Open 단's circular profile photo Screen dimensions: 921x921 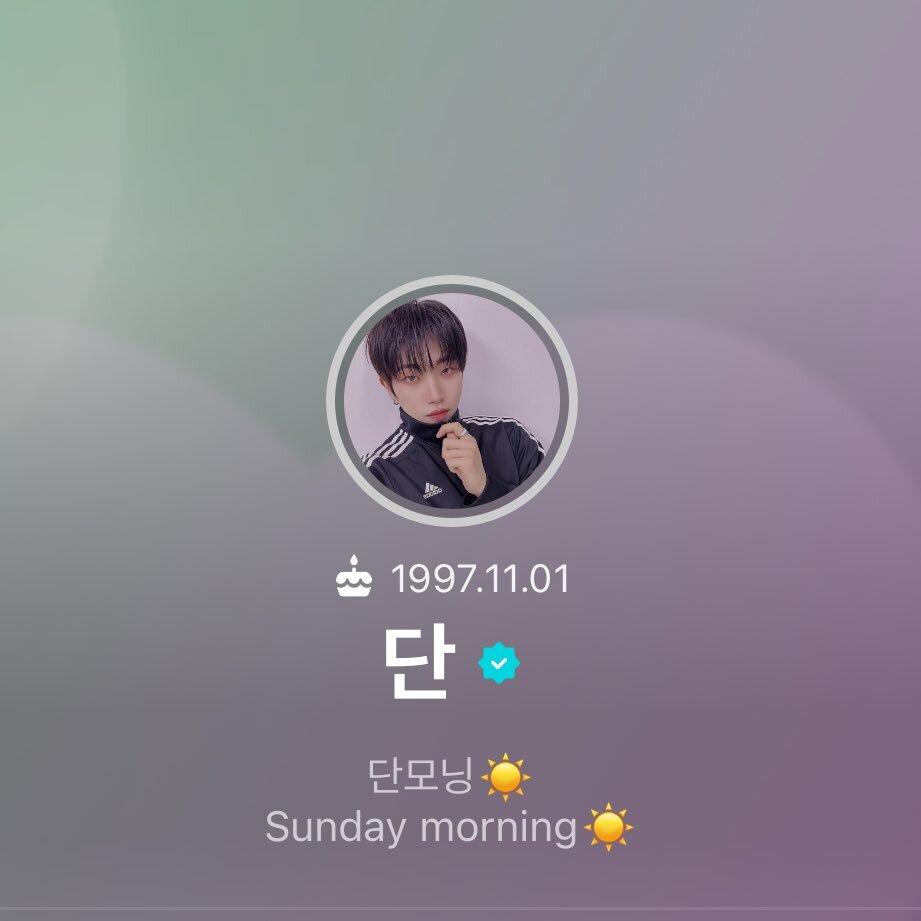pos(452,401)
